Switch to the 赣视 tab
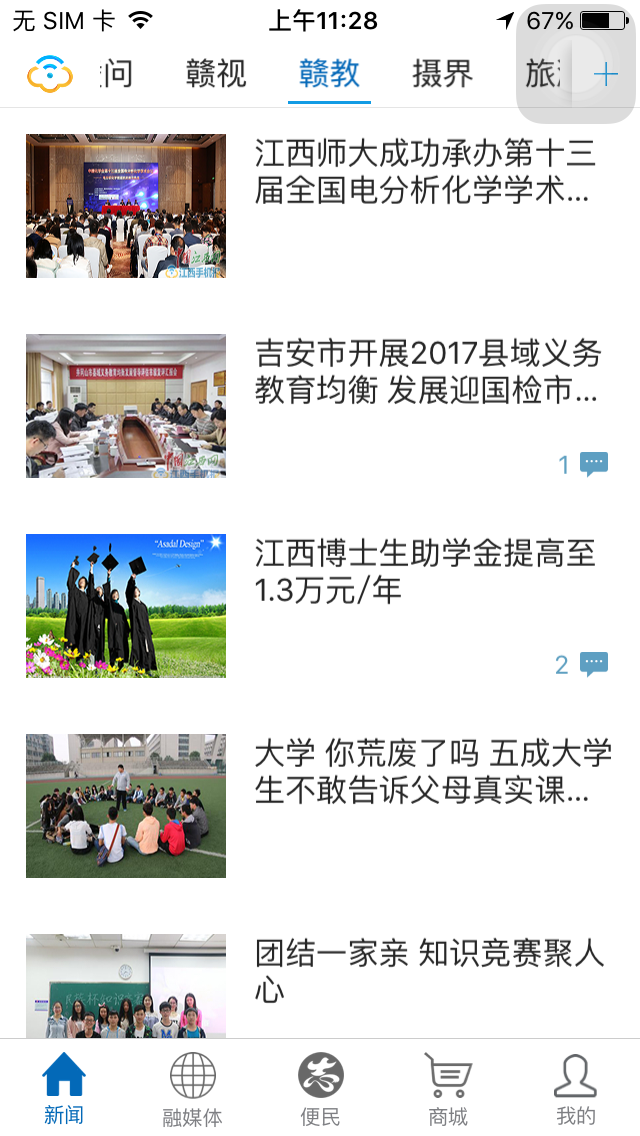The image size is (640, 1136). [x=216, y=74]
